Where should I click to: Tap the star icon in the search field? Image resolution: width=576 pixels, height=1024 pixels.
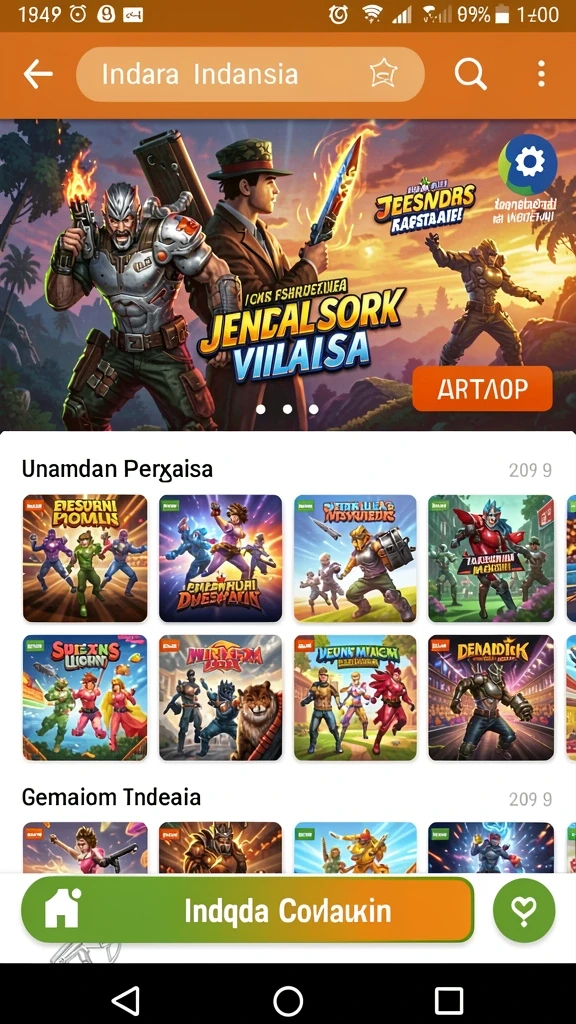coord(383,74)
